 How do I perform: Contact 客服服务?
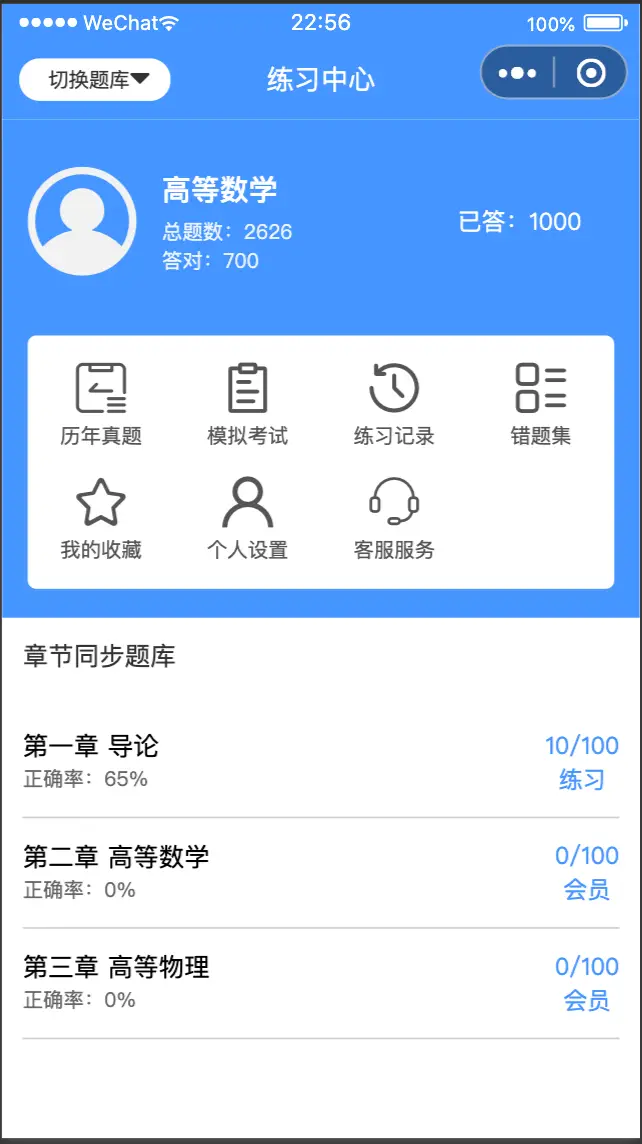(x=394, y=518)
